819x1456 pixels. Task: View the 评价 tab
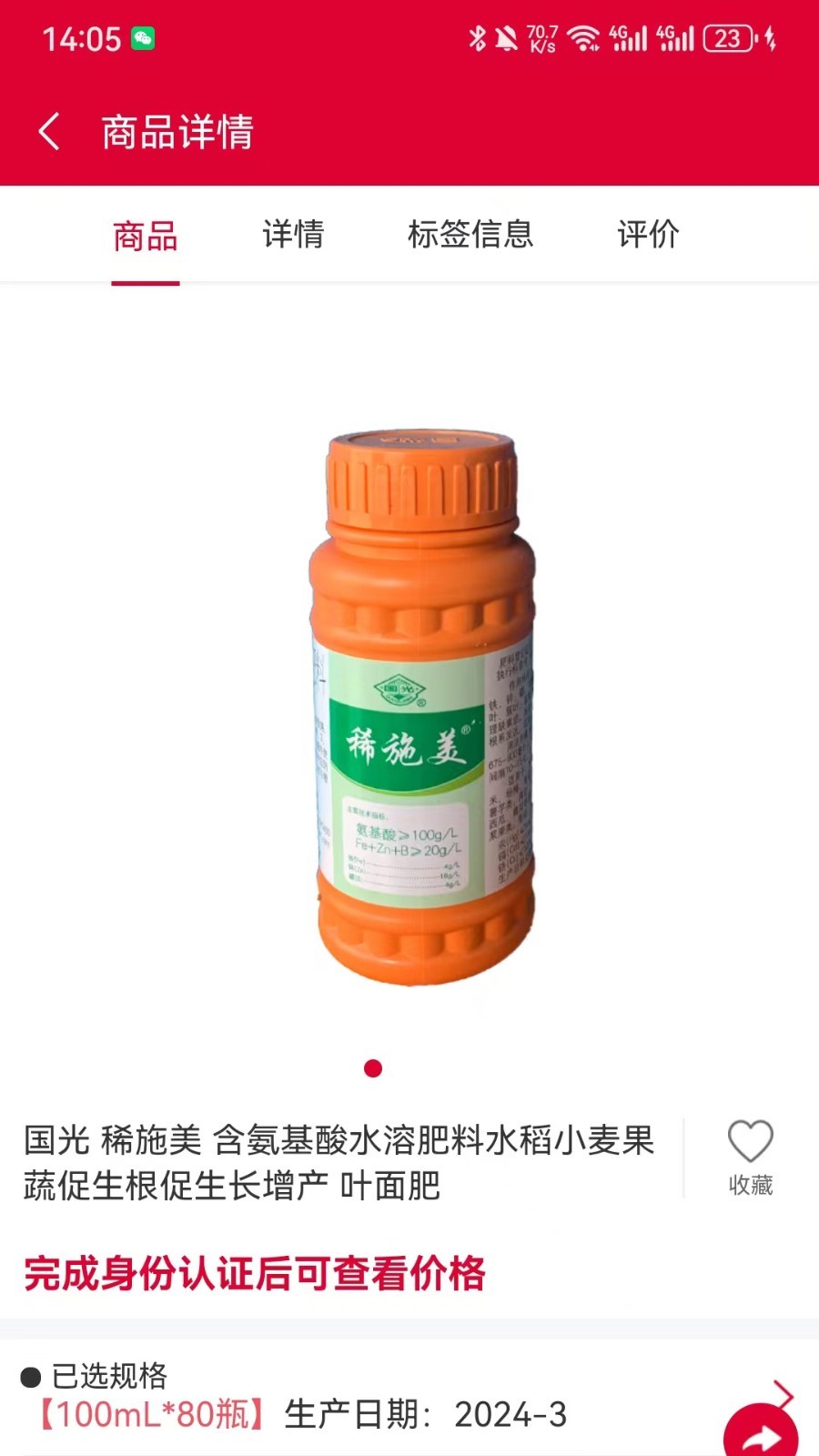[648, 235]
